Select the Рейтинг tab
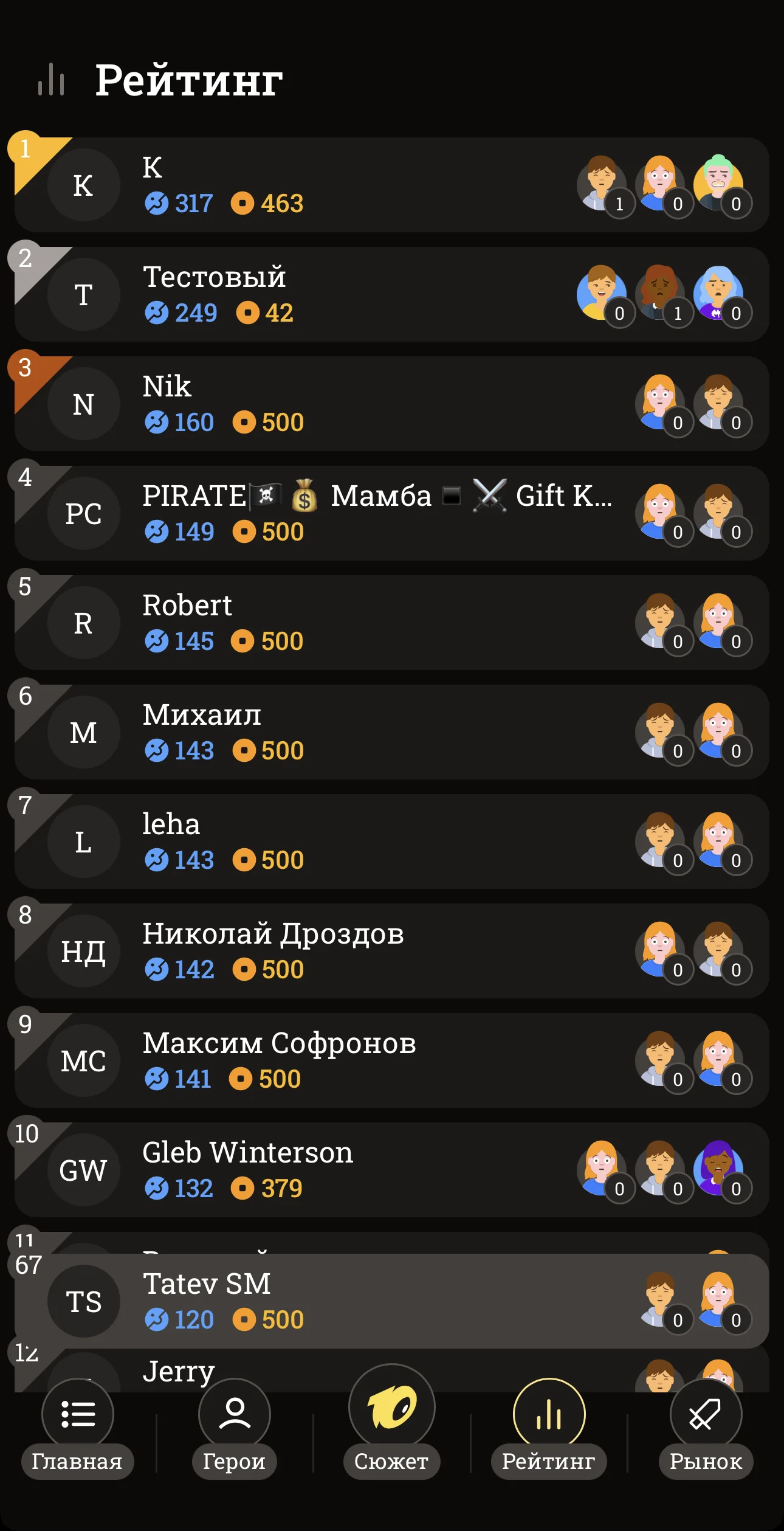The image size is (784, 1531). tap(549, 1428)
